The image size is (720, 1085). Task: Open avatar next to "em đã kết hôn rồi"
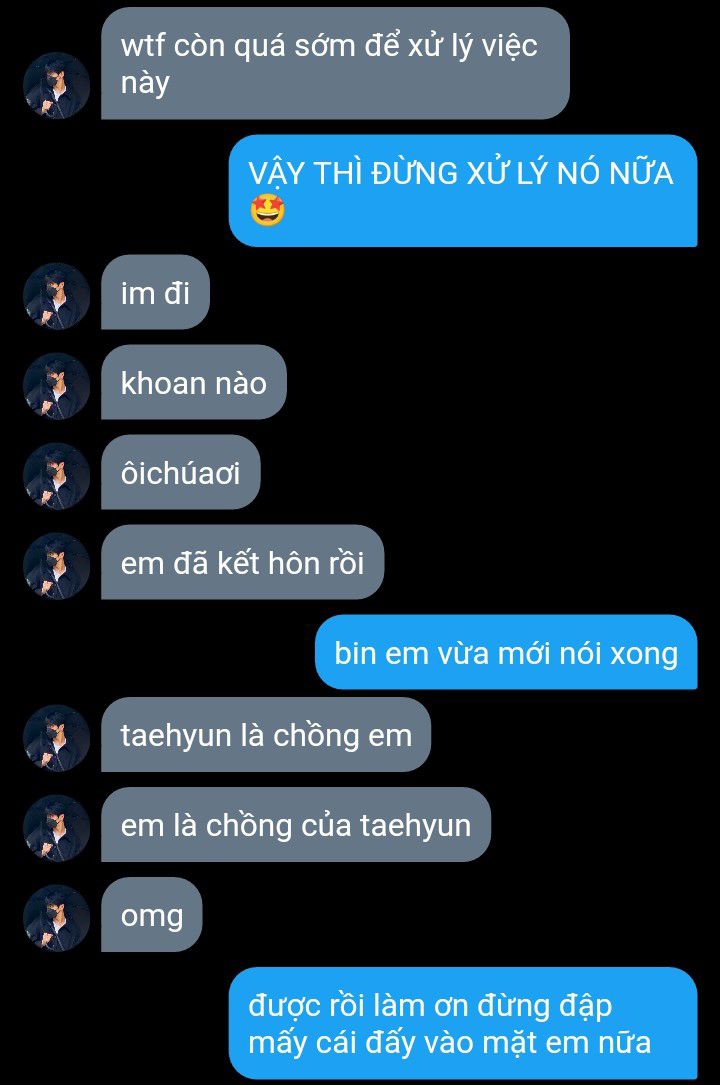coord(56,566)
